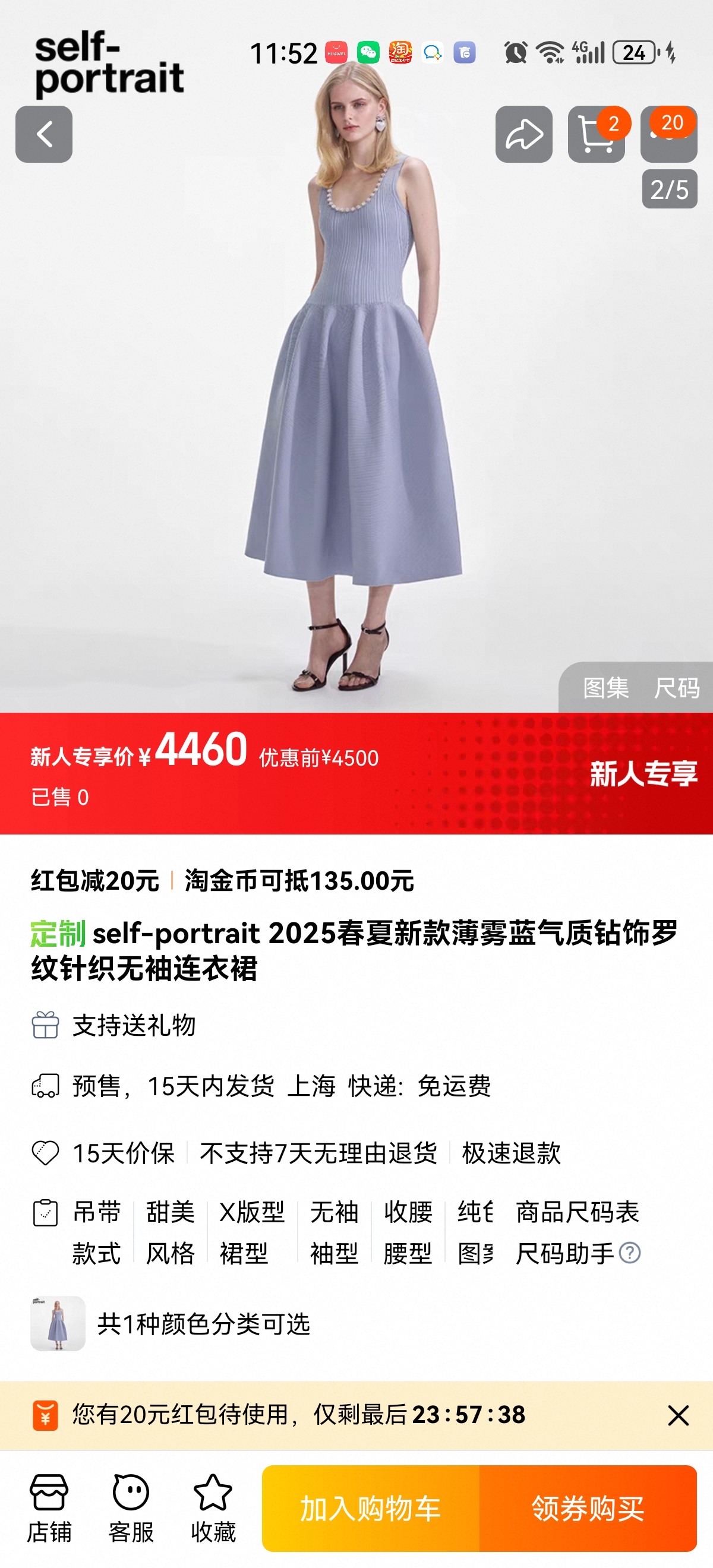Screen dimensions: 713x1568
Task: View 预售 shipping and delivery details
Action: (x=280, y=1086)
